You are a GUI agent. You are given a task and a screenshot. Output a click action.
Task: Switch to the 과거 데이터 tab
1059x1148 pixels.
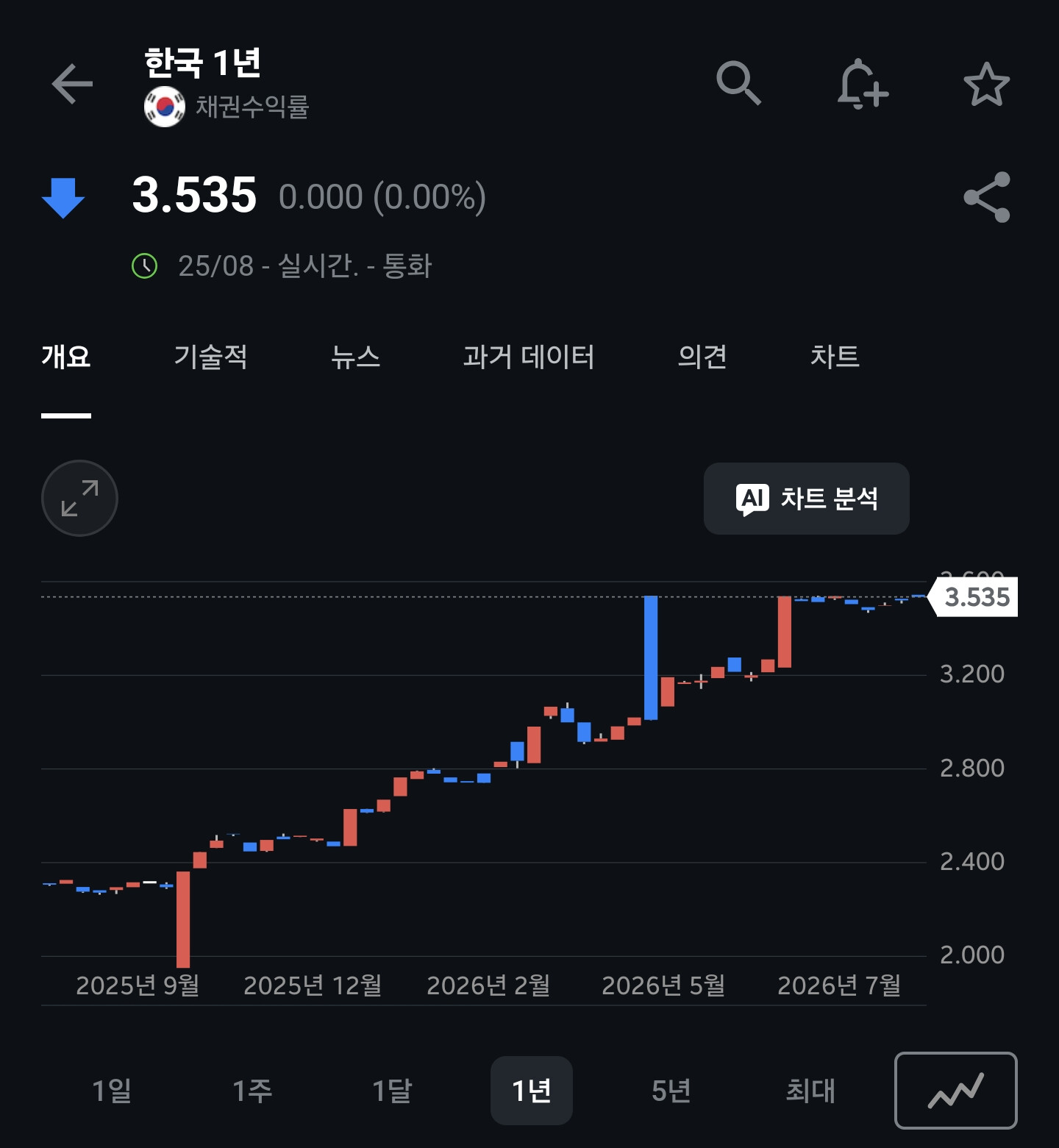[x=528, y=357]
